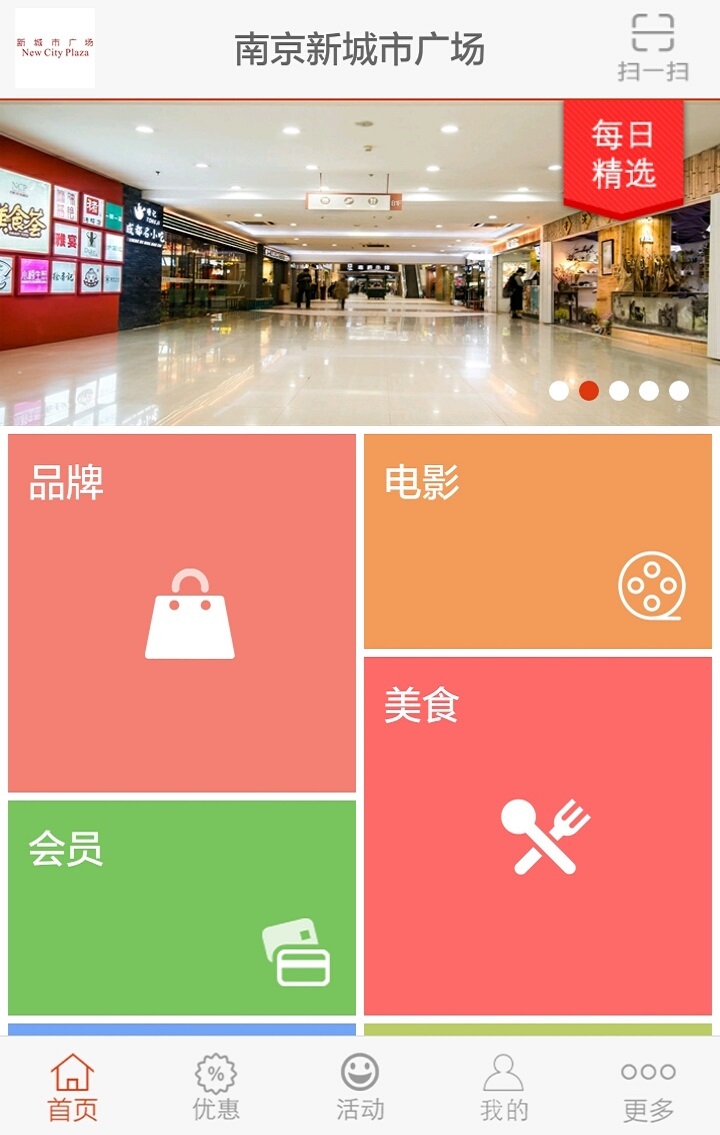Click the New City Plaza logo
Viewport: 720px width, 1135px height.
coord(55,45)
